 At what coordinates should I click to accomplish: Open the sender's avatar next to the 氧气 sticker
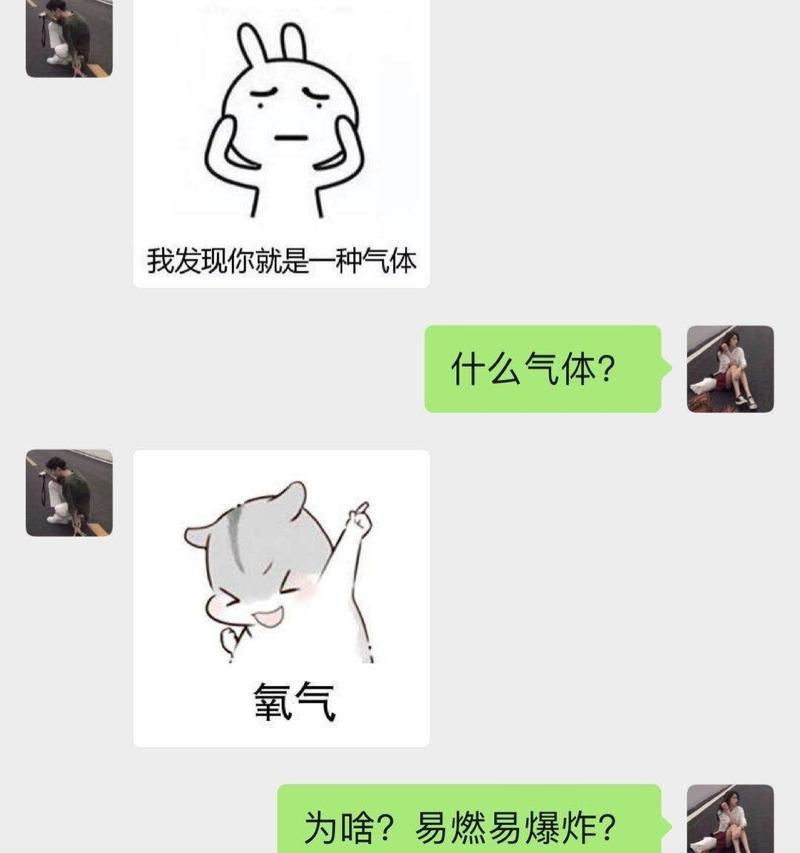pyautogui.click(x=69, y=493)
